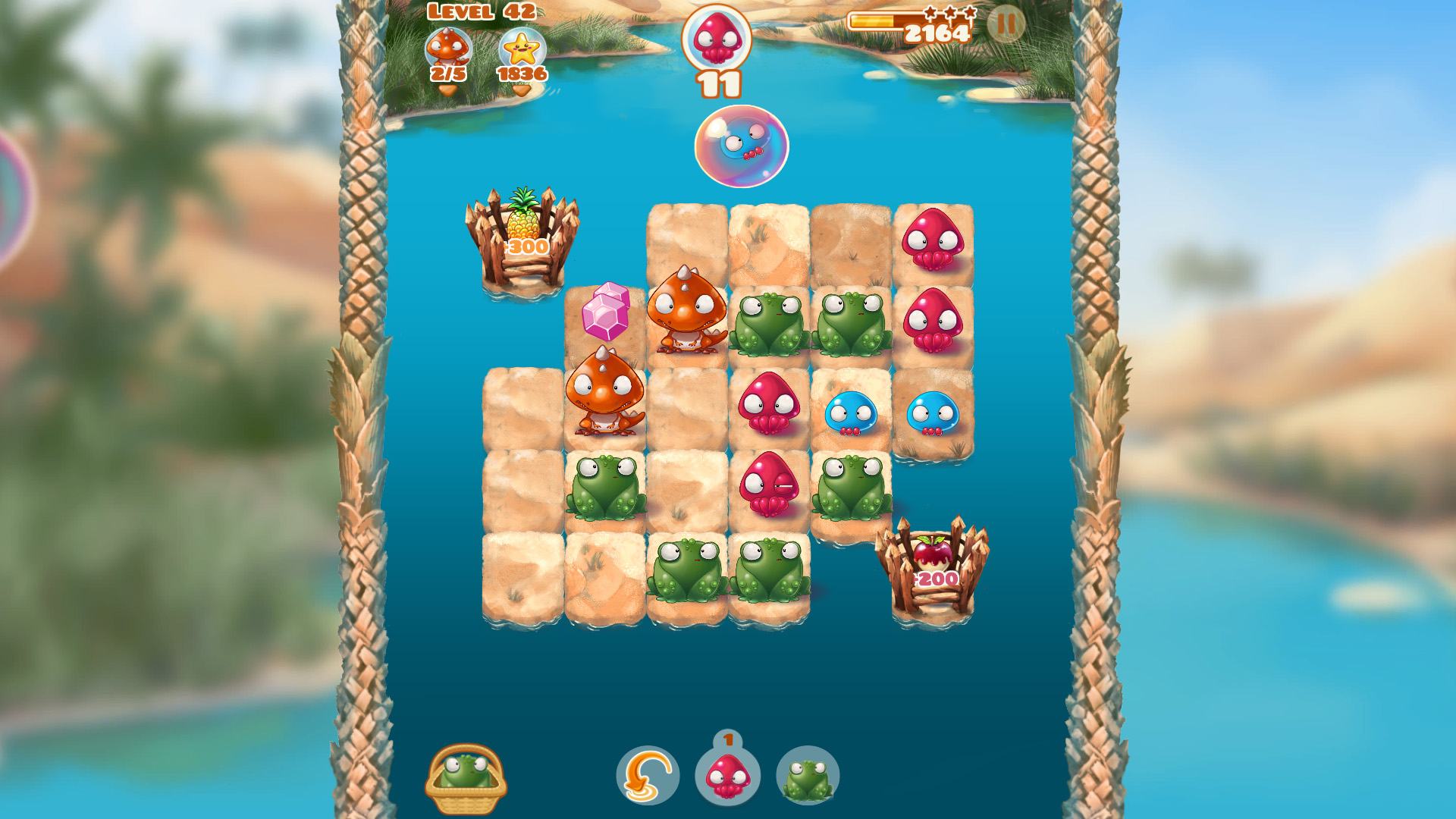
Task: Unlock the pineapple crate for 300
Action: [522, 239]
